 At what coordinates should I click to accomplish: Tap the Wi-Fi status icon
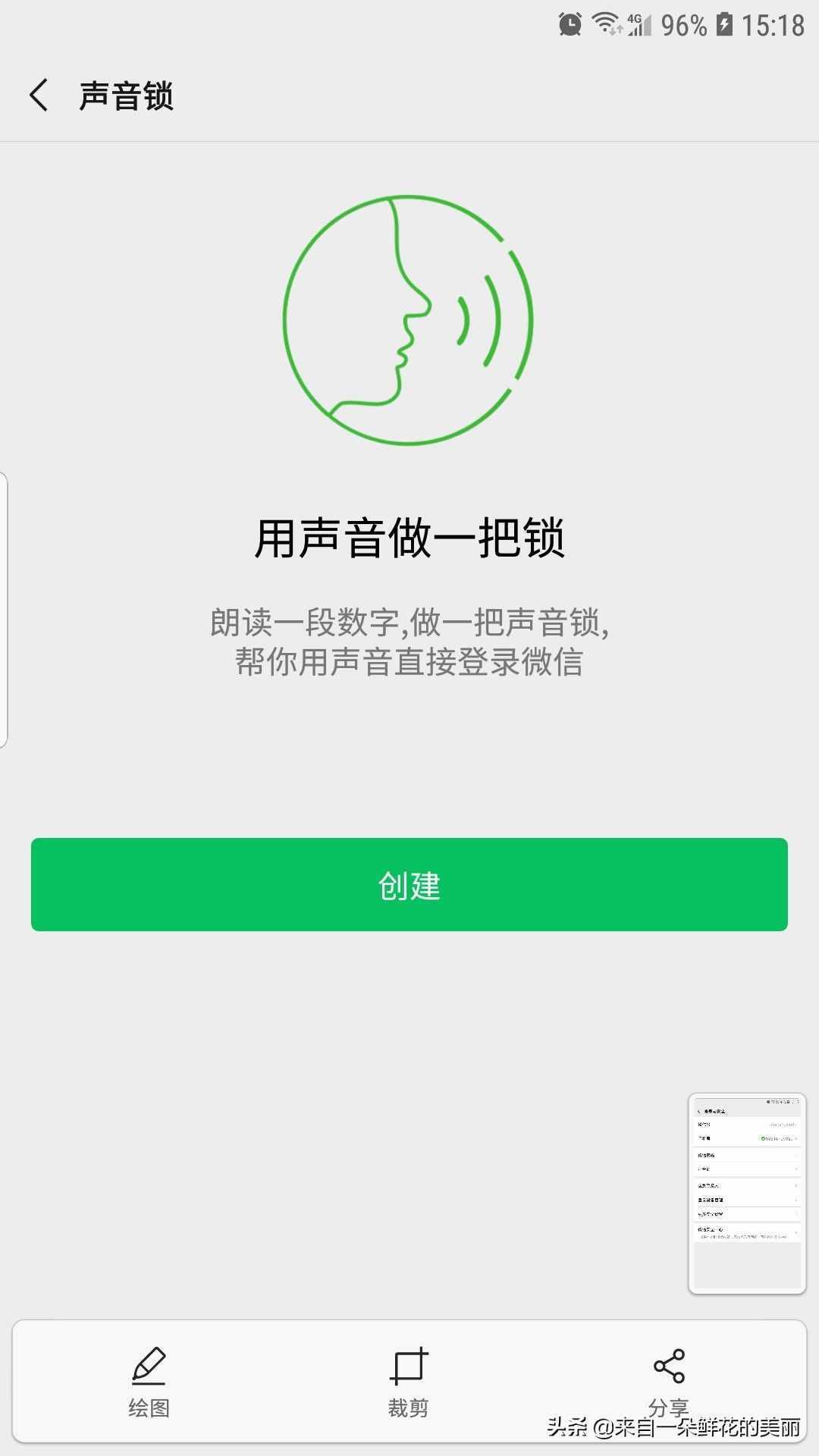pos(604,23)
